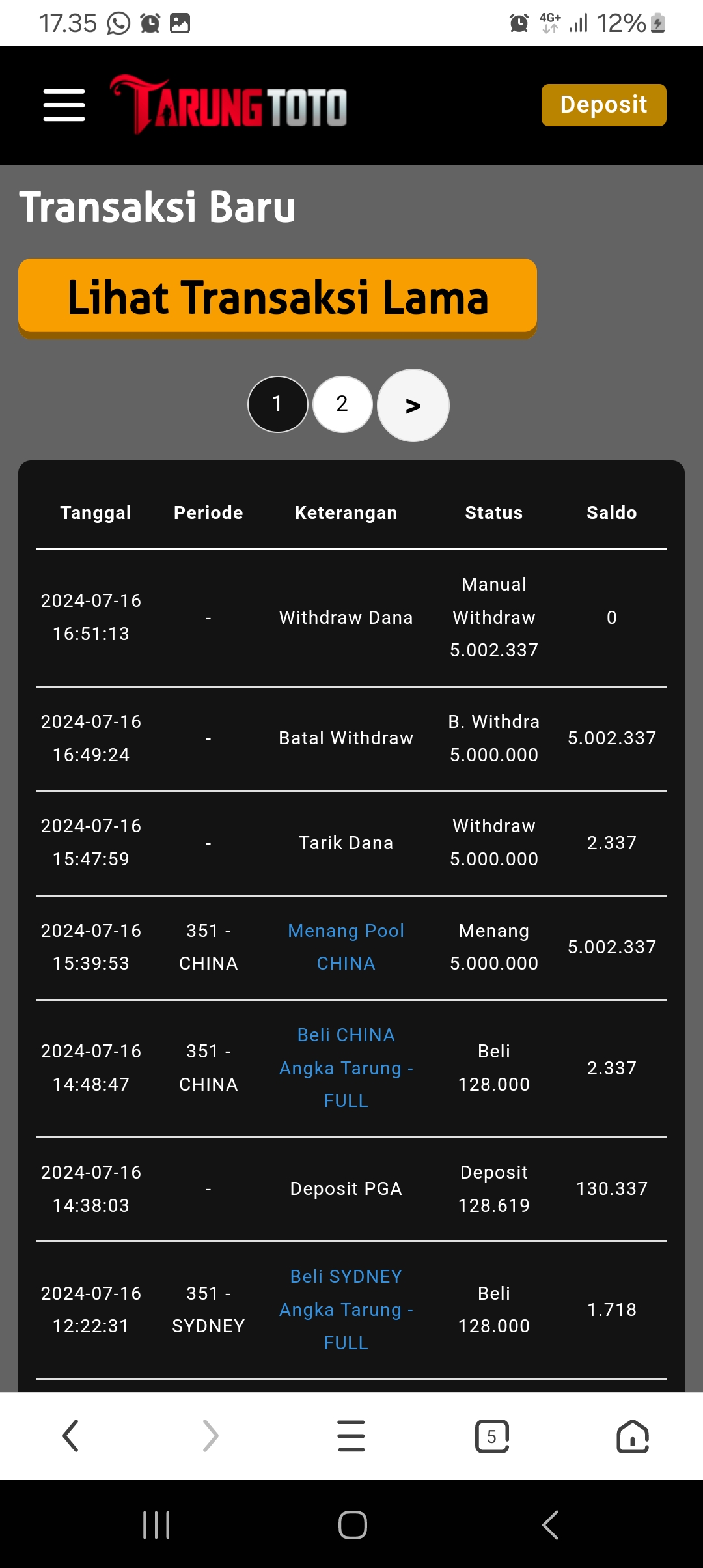Open Beli SYDNEY Angka Tarung - FULL link
This screenshot has height=1568, width=703.
pyautogui.click(x=346, y=1309)
